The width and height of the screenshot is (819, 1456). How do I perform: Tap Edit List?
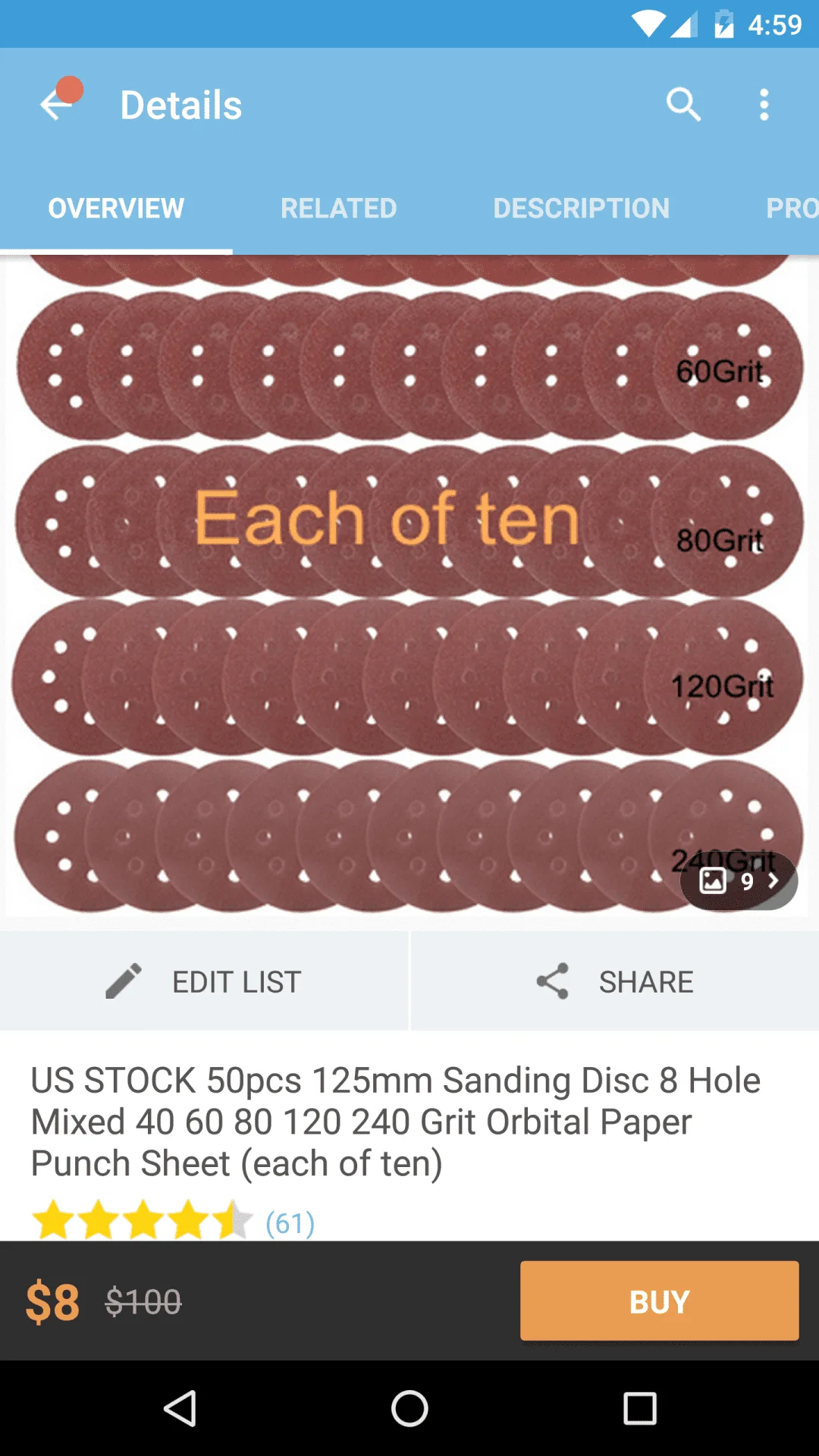[x=204, y=981]
